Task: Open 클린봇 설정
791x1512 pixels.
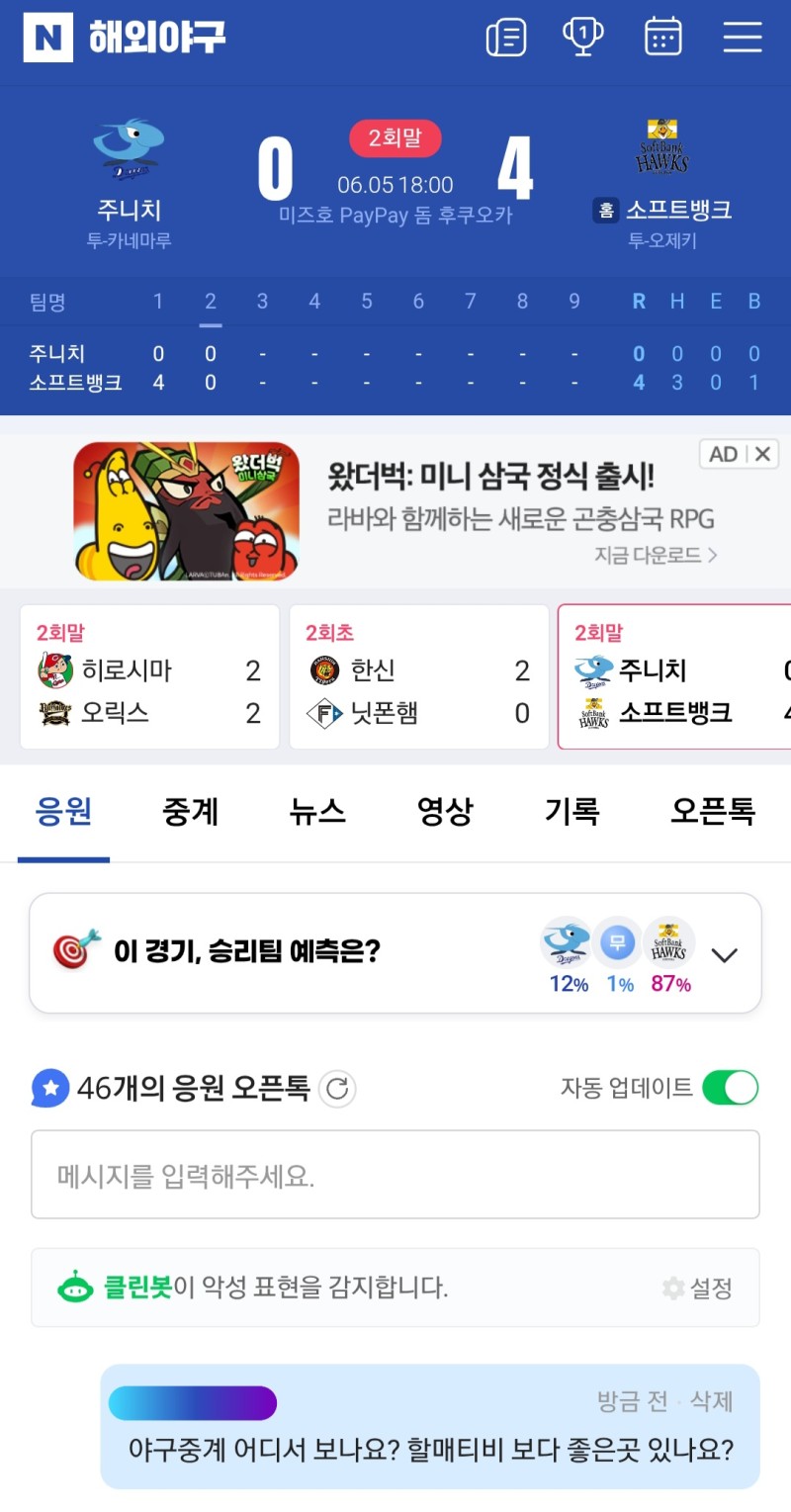Action: [698, 1288]
